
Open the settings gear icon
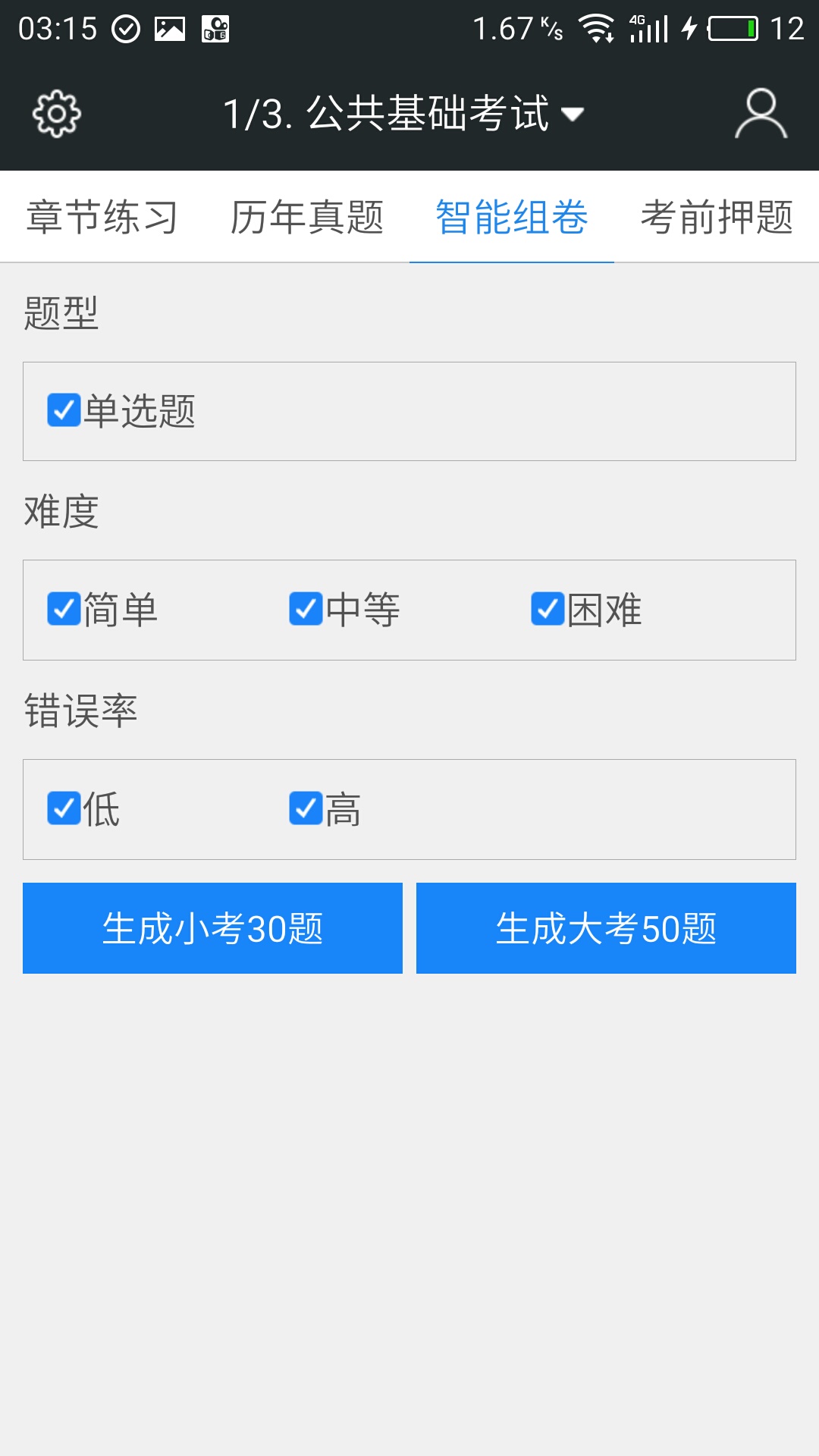point(57,115)
